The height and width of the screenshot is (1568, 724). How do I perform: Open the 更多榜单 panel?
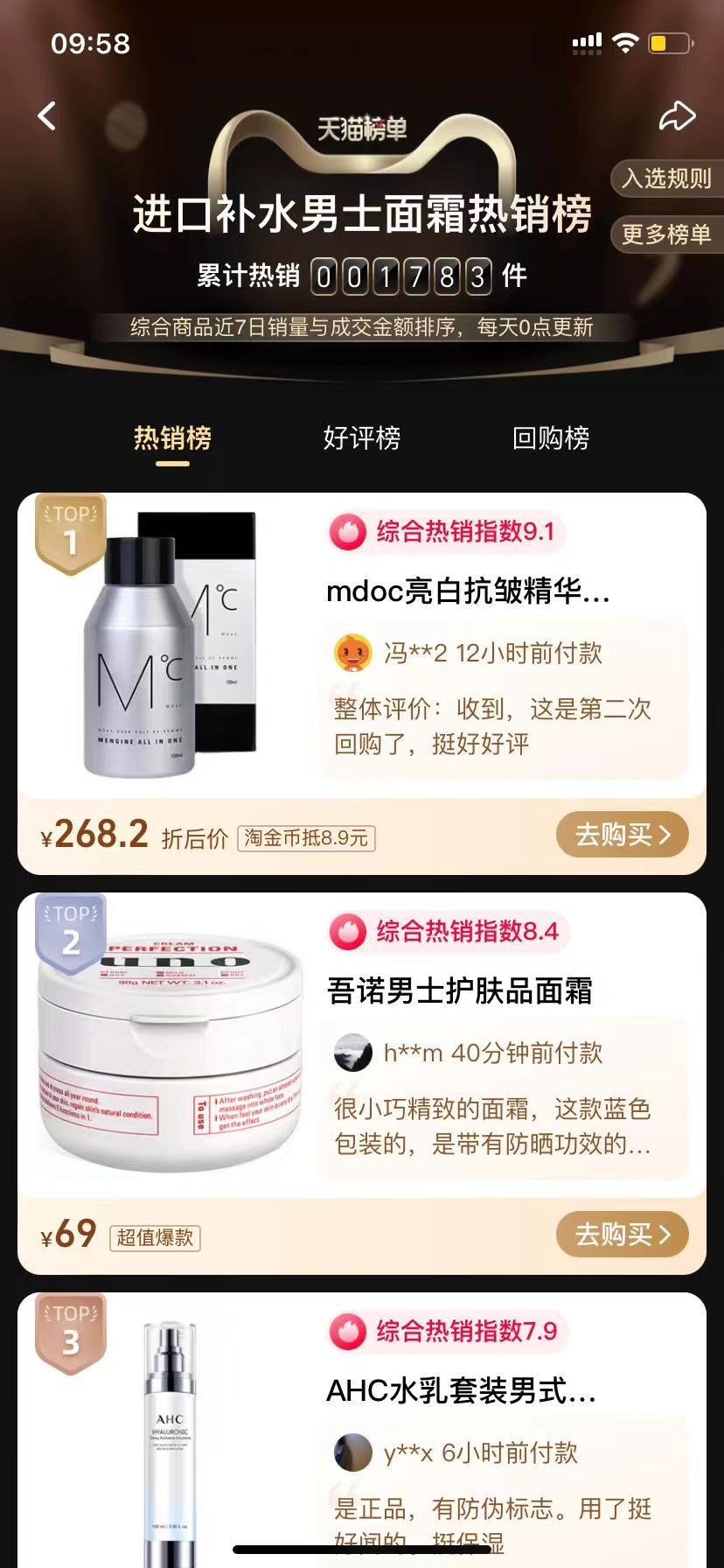(x=667, y=234)
